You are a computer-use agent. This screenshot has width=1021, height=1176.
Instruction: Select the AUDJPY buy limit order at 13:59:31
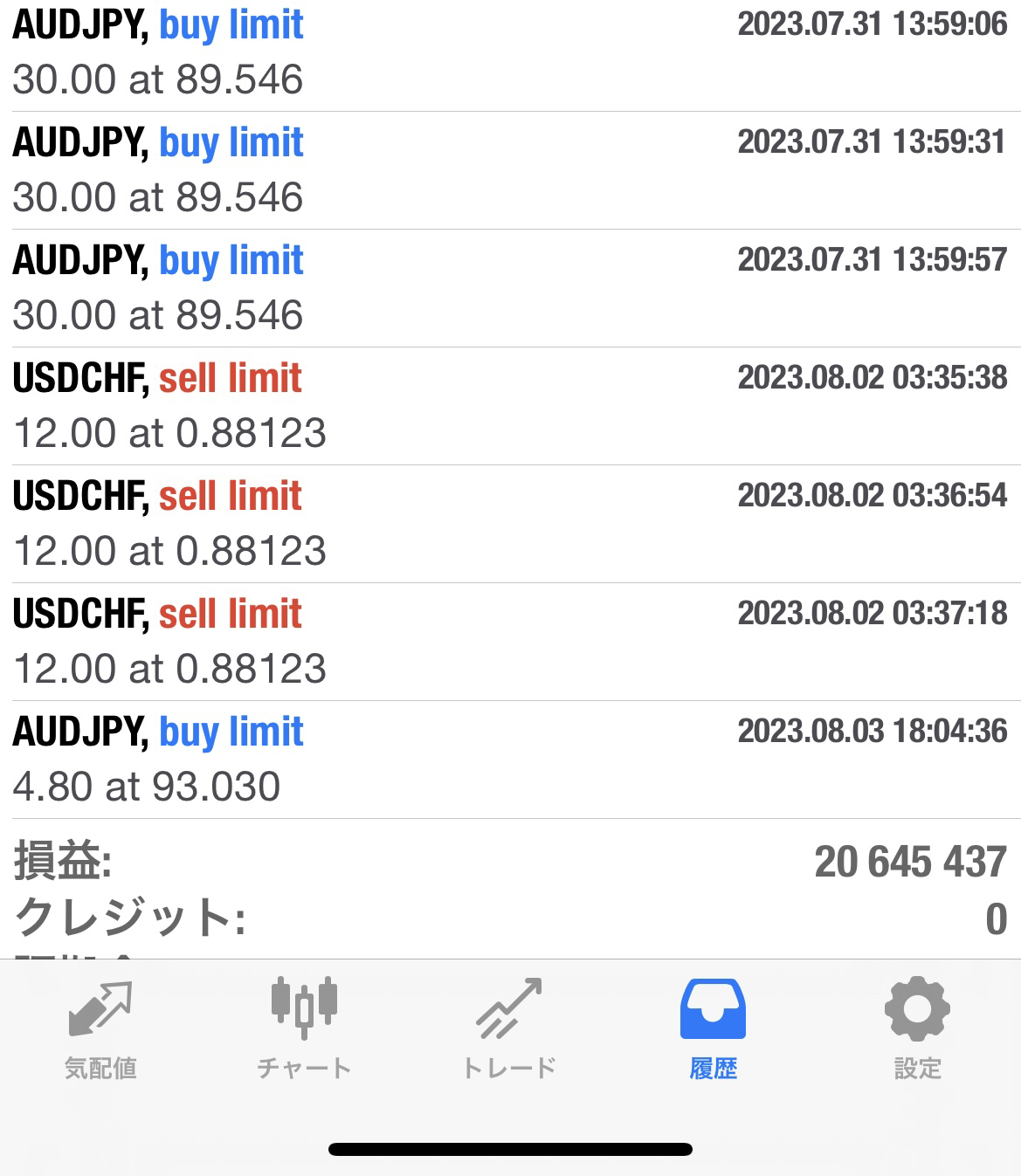point(510,170)
